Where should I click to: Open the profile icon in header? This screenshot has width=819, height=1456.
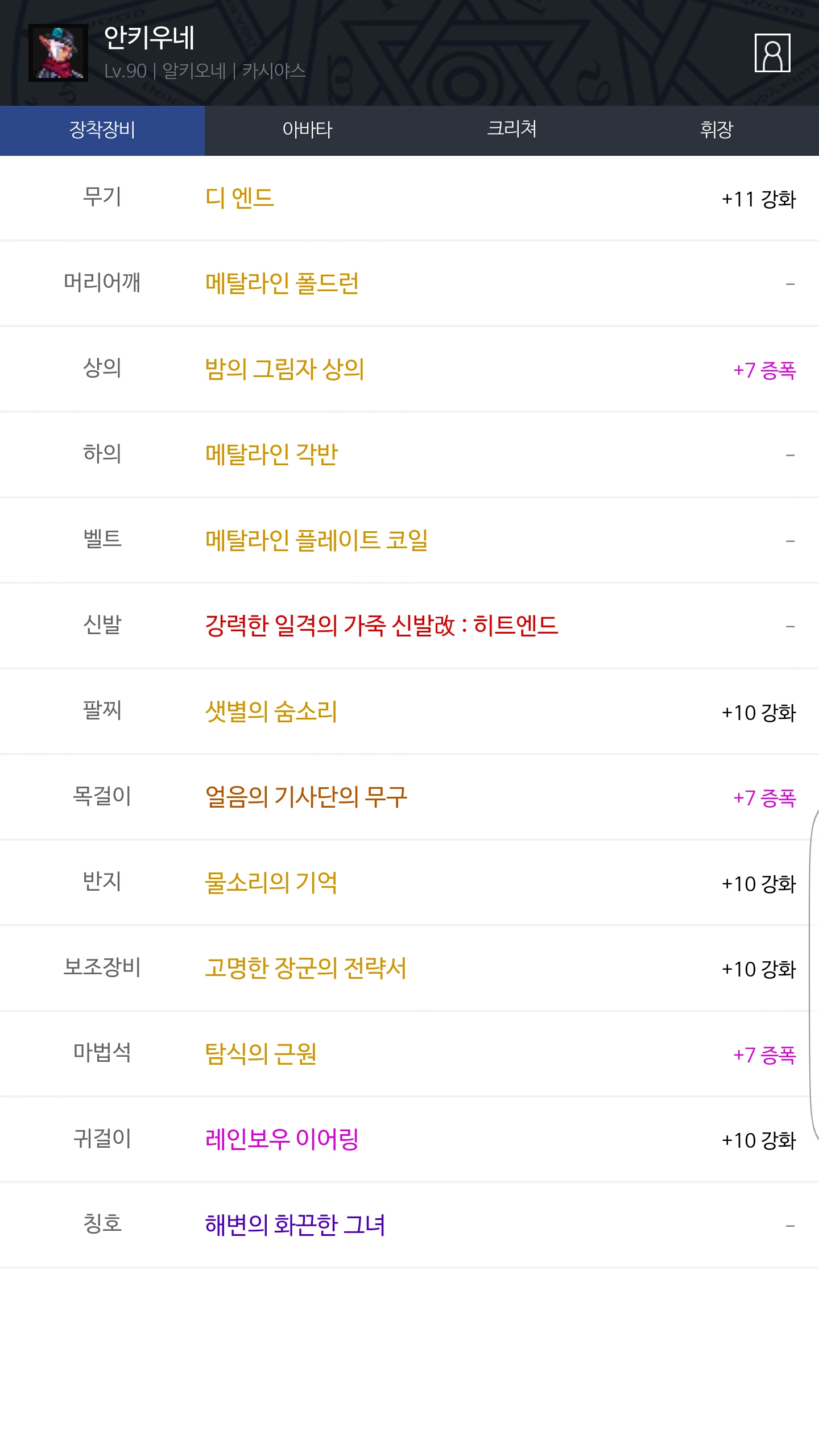[x=772, y=53]
